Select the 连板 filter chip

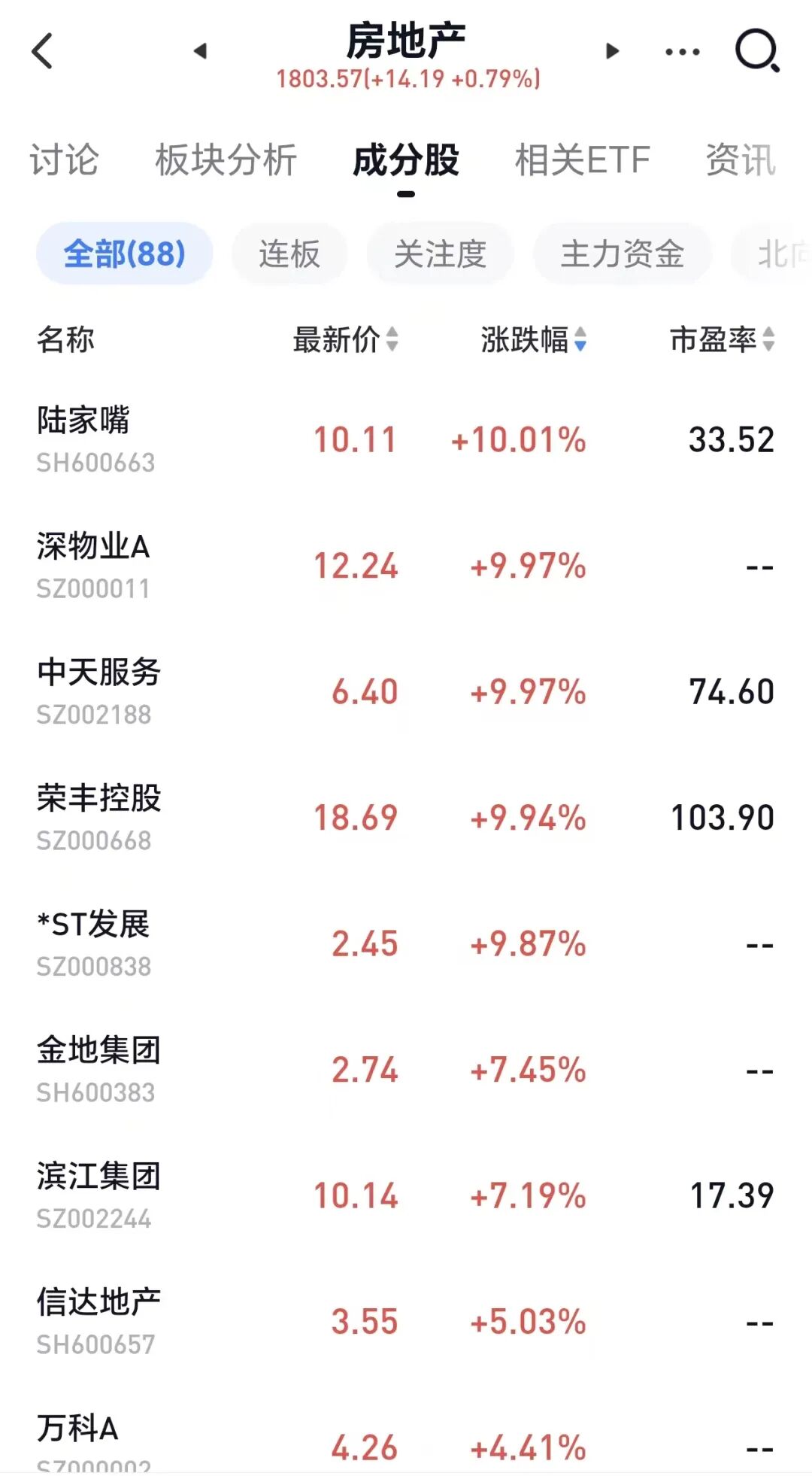[x=289, y=254]
